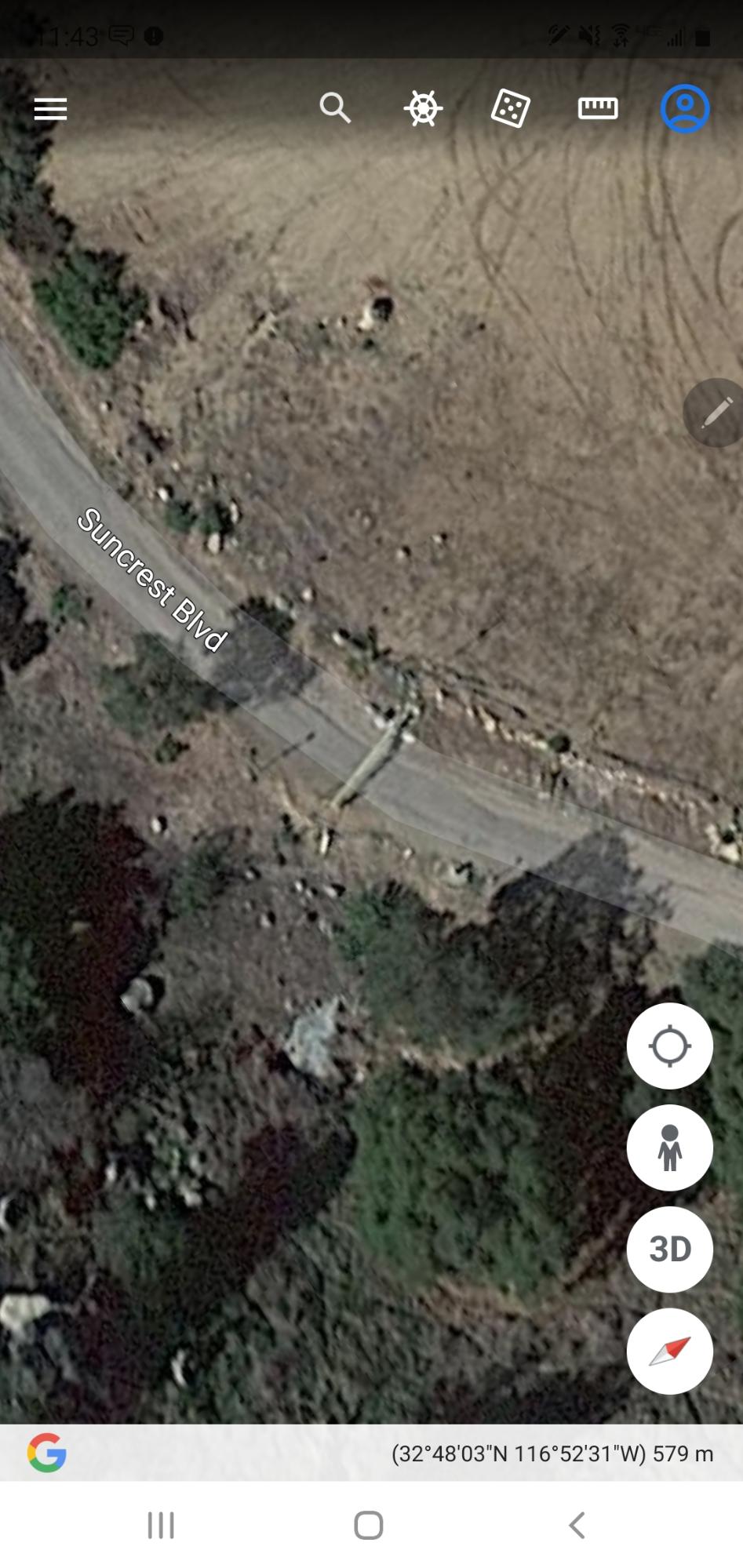Tap the pencil edit button

[715, 413]
